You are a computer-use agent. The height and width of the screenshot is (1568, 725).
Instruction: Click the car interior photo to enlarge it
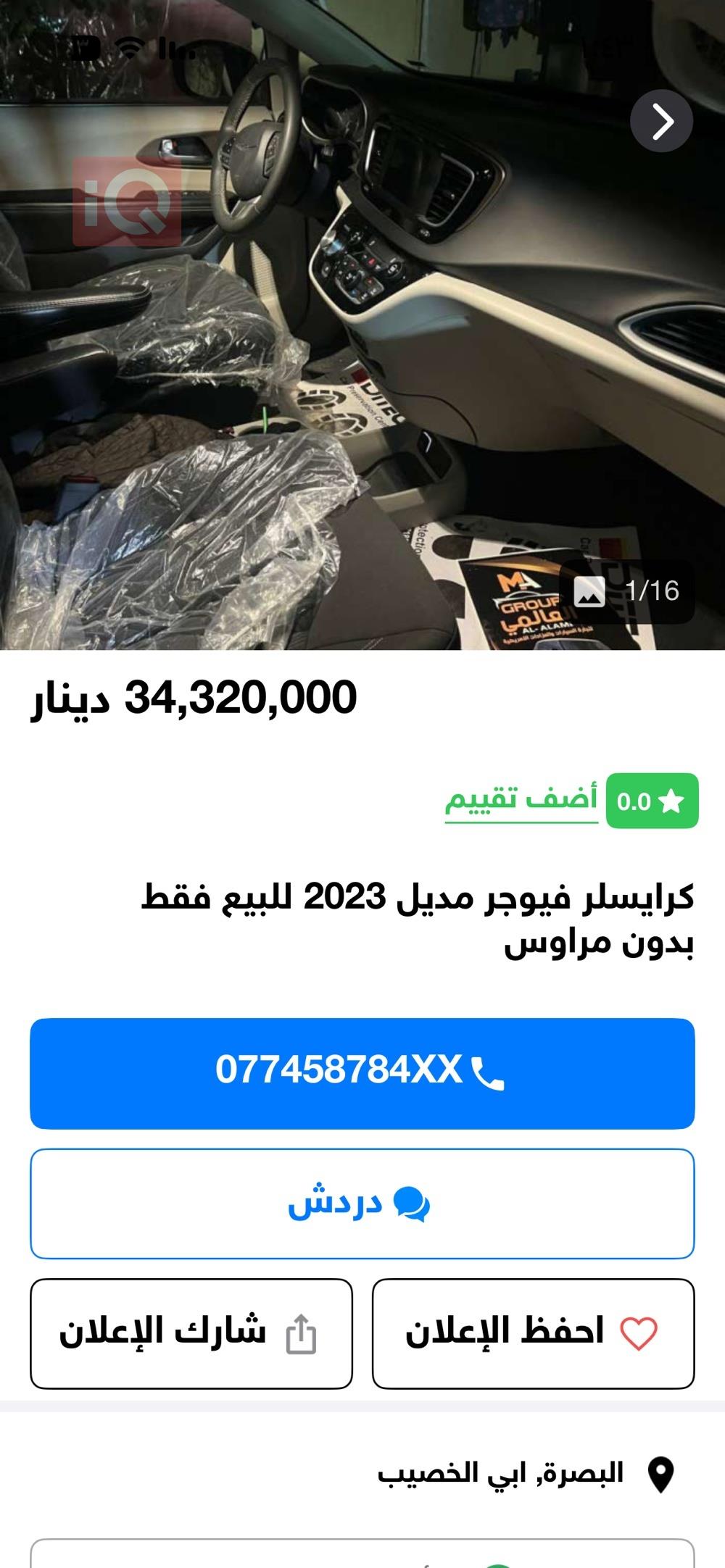(x=362, y=326)
